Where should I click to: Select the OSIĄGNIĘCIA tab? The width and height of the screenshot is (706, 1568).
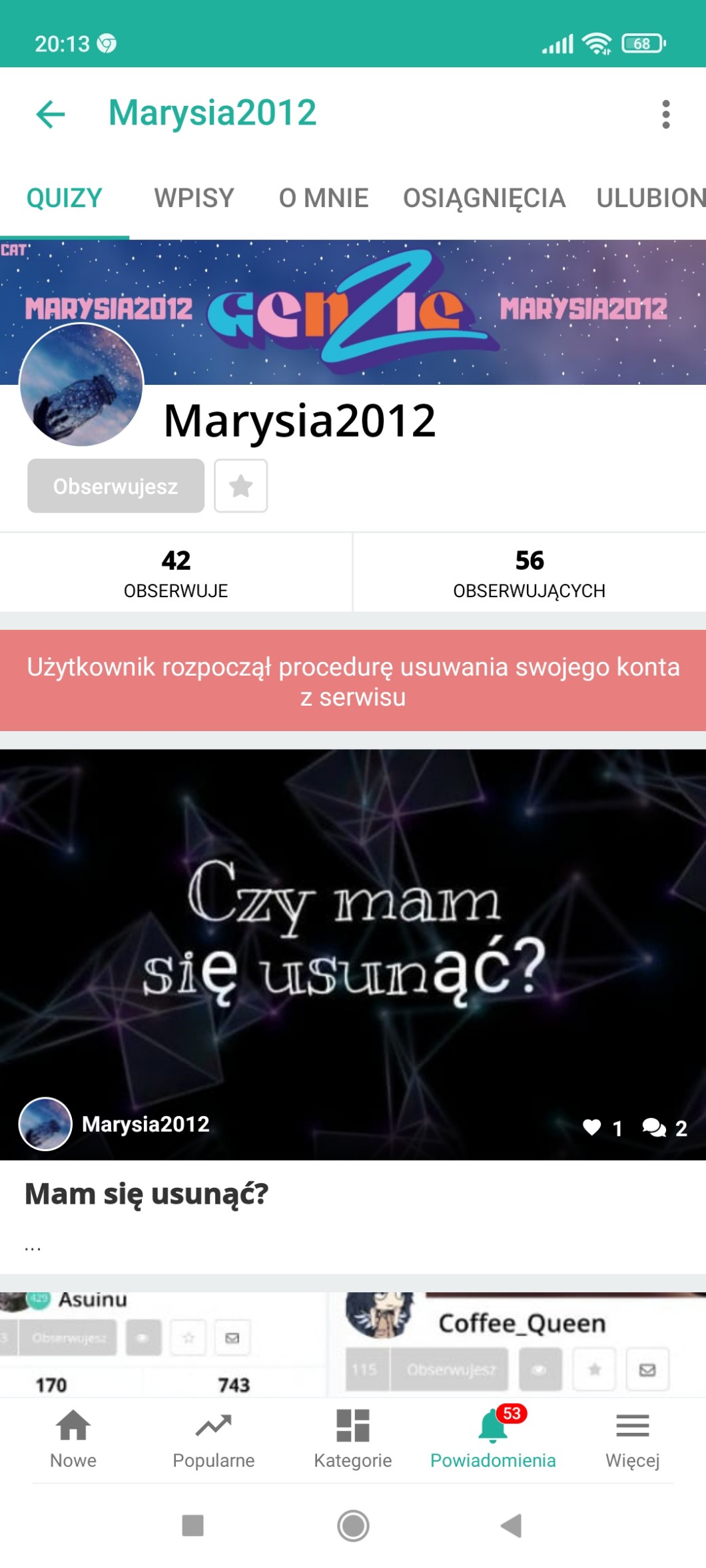pyautogui.click(x=484, y=198)
